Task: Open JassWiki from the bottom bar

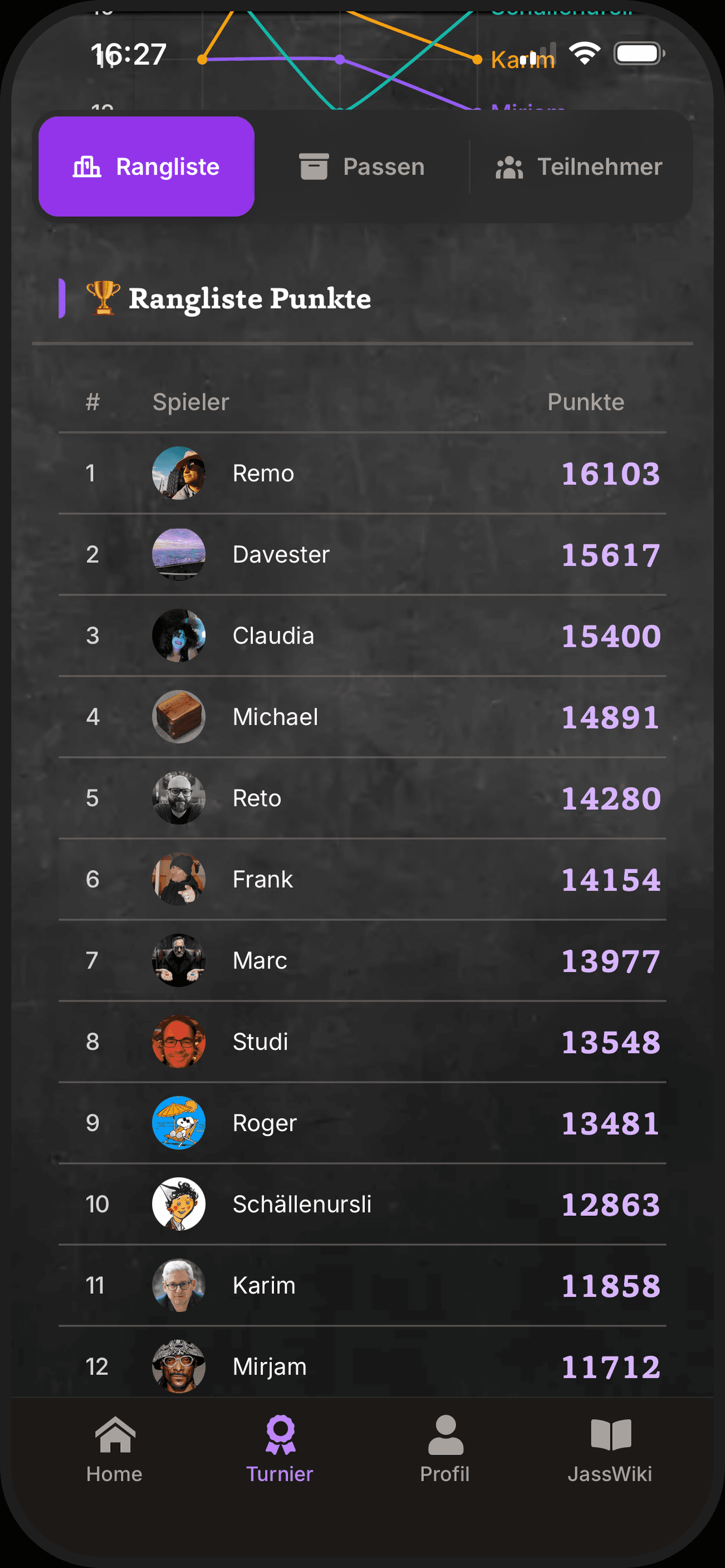Action: (610, 1450)
